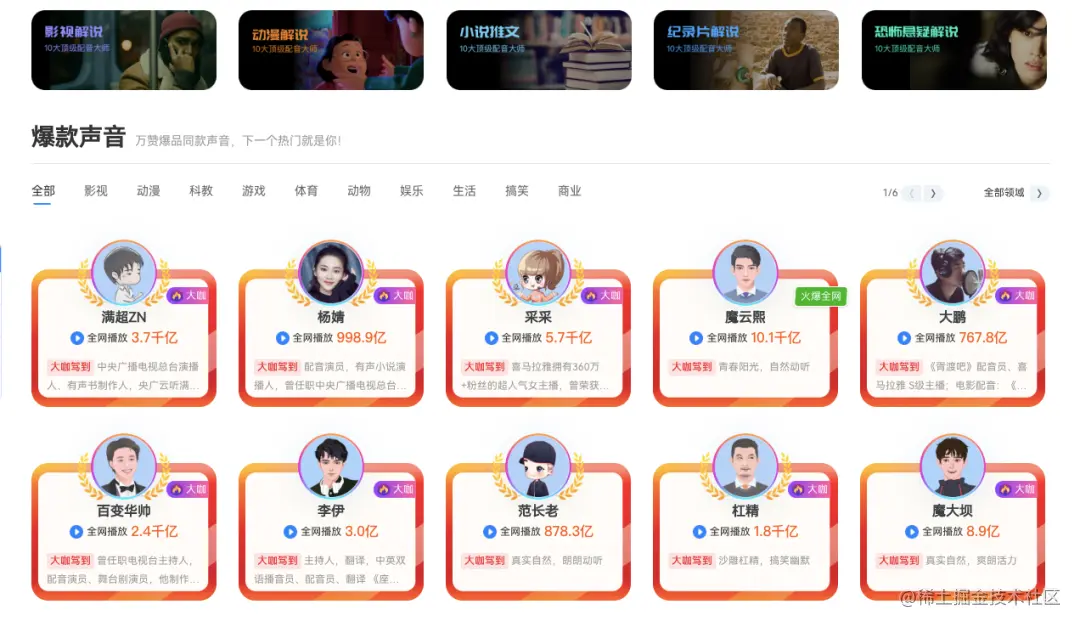Image resolution: width=1080 pixels, height=627 pixels.
Task: Open the 恐怖悬疑解说 banner card
Action: (953, 50)
